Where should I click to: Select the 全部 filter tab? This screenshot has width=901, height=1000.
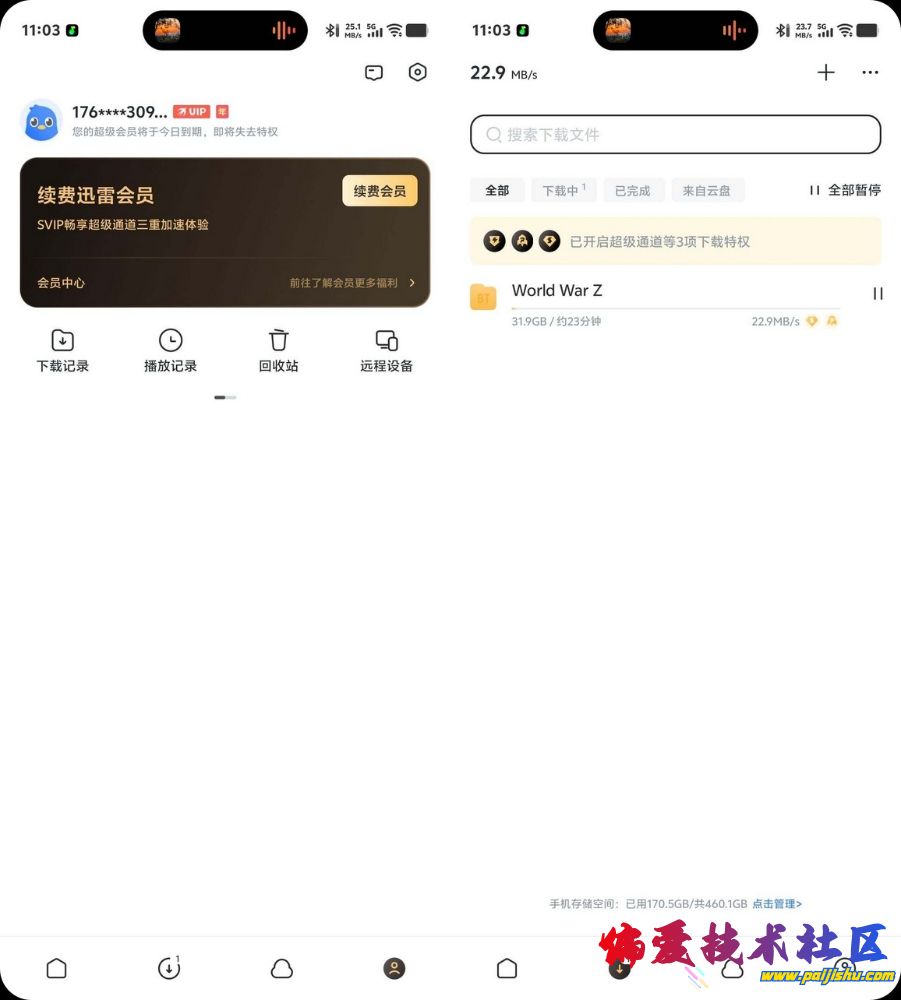(497, 190)
